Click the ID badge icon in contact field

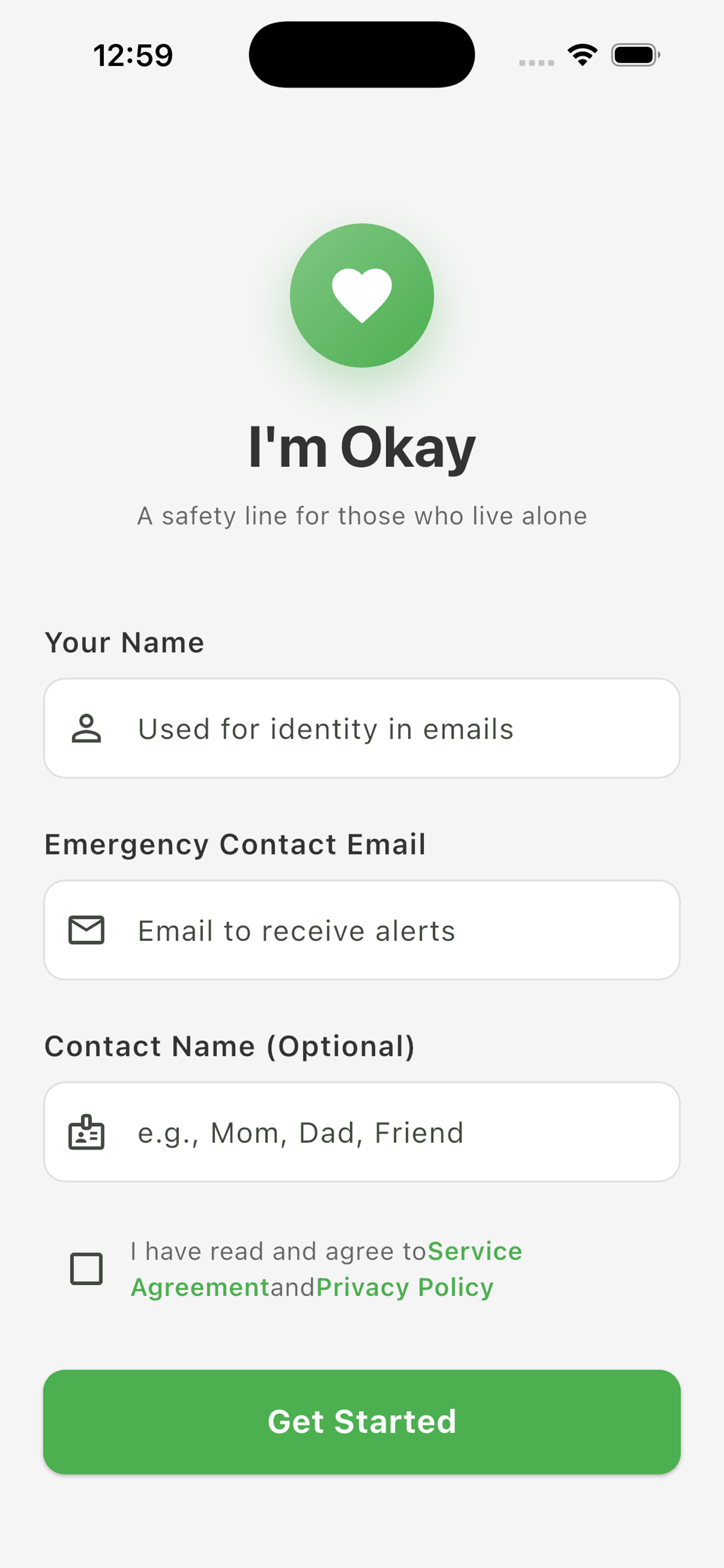pyautogui.click(x=87, y=1132)
